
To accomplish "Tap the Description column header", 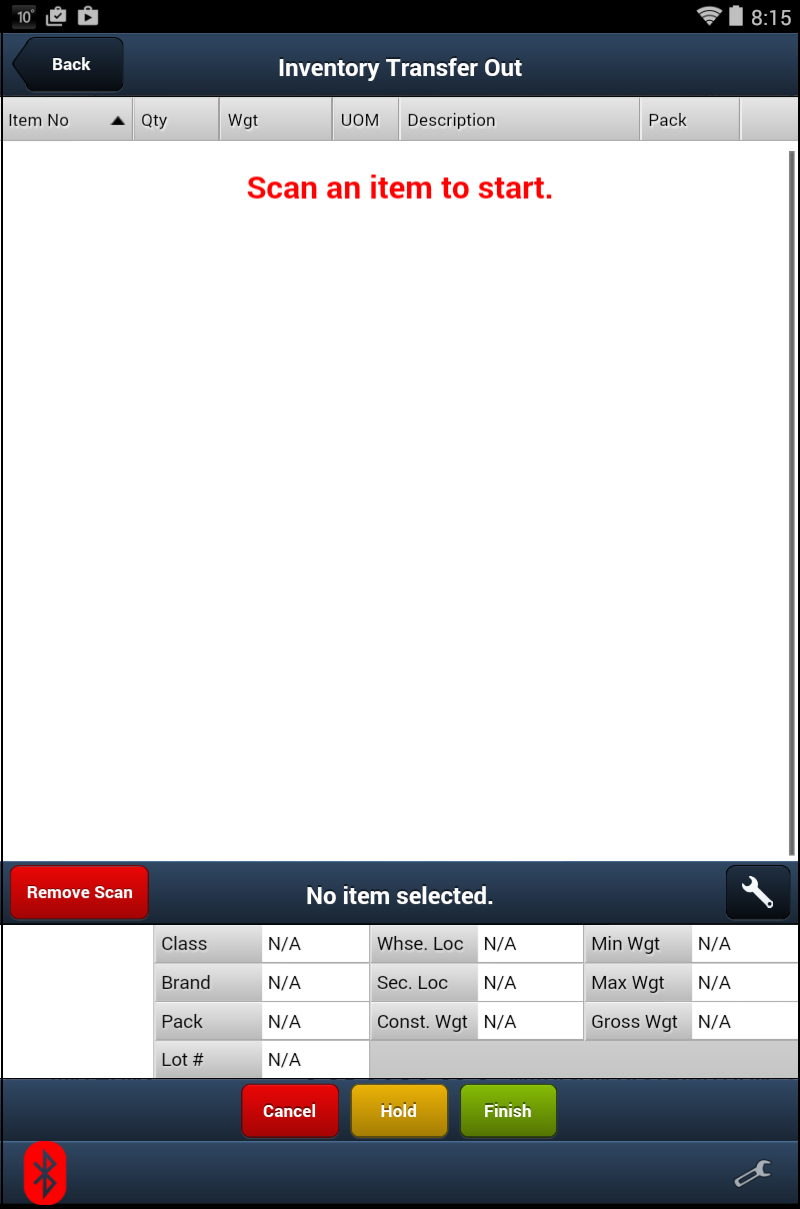I will pos(519,120).
